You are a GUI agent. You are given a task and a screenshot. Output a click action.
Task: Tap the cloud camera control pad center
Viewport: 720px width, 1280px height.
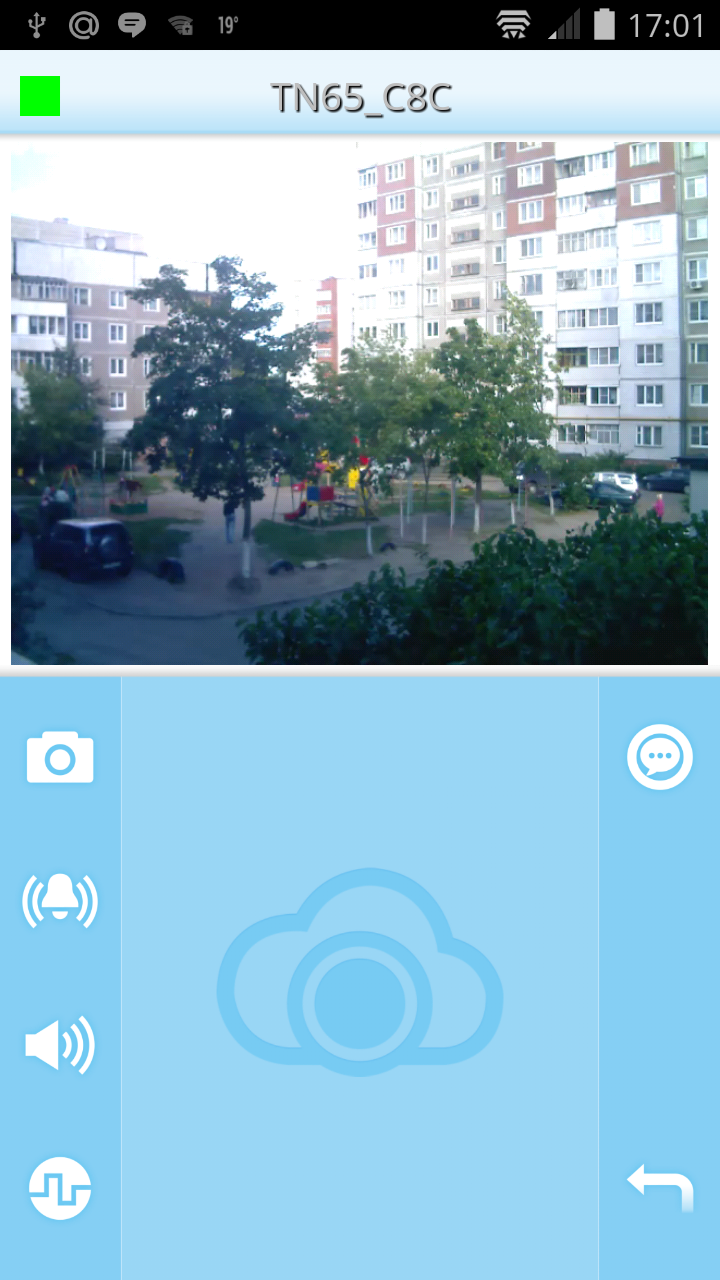[360, 1000]
